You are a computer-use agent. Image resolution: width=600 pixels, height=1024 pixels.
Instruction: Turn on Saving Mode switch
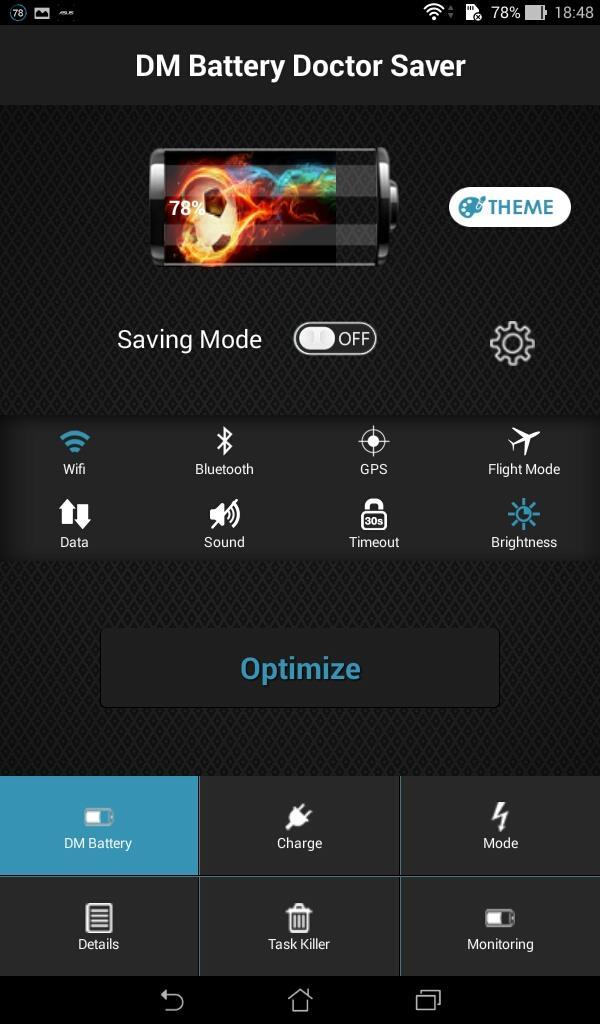point(334,339)
